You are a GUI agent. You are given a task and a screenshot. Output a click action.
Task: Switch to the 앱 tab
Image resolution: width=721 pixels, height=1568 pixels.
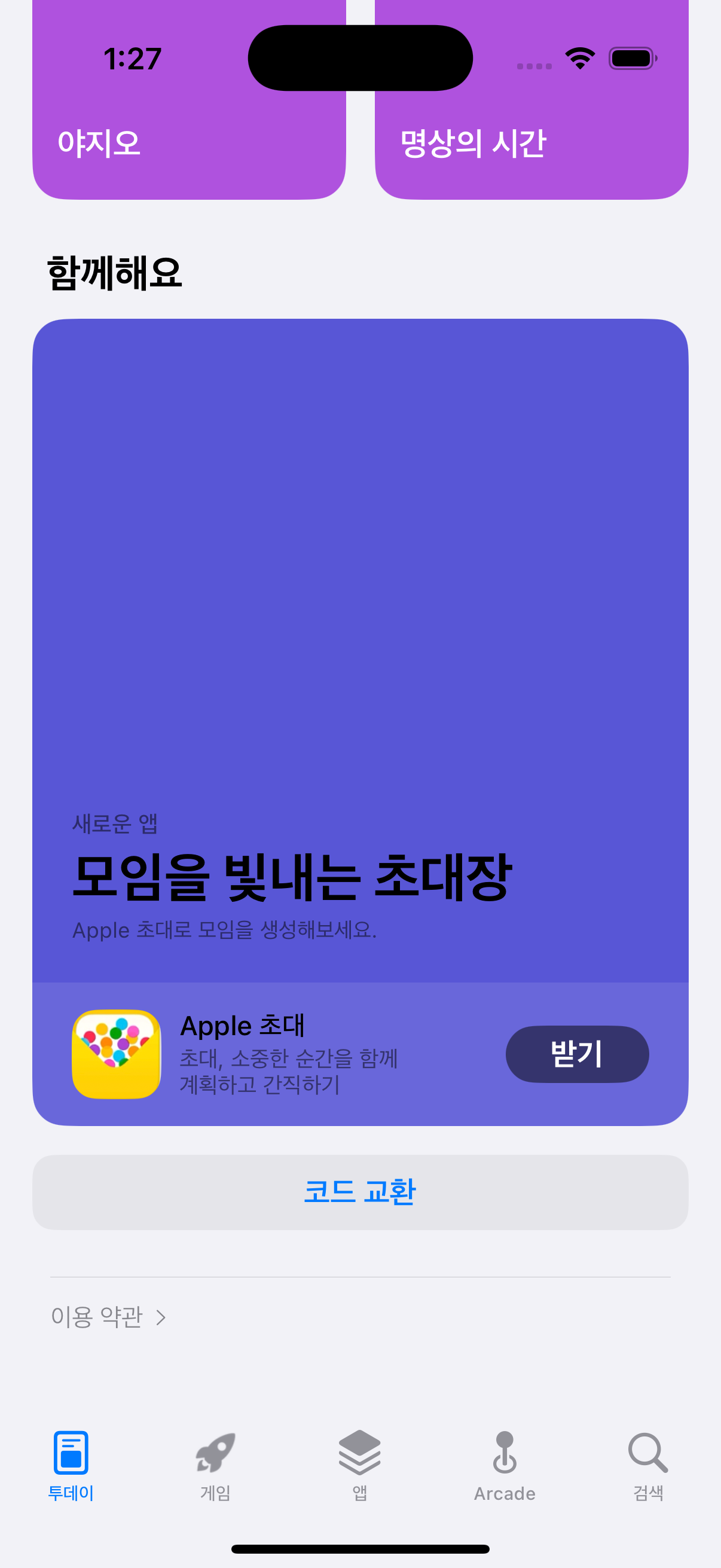coord(359,1466)
